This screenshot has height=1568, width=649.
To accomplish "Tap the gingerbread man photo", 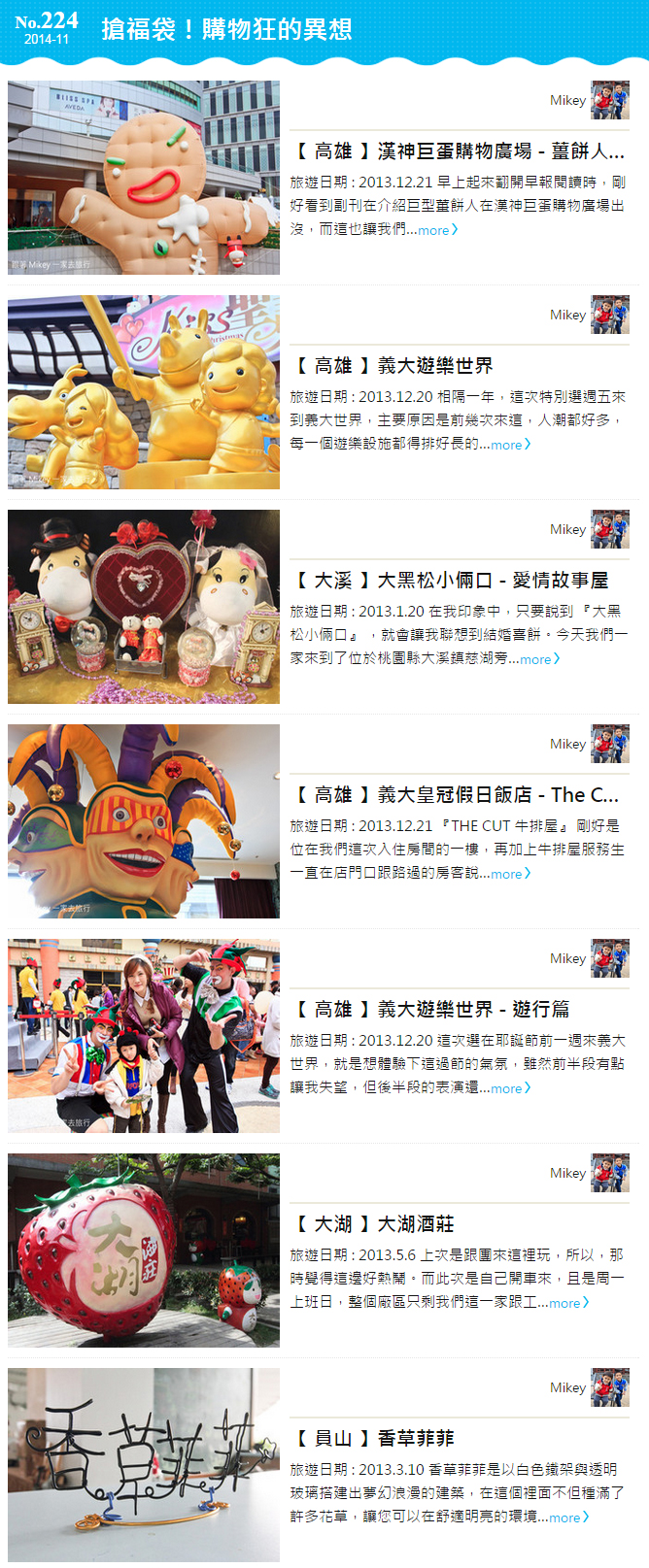I will point(144,178).
